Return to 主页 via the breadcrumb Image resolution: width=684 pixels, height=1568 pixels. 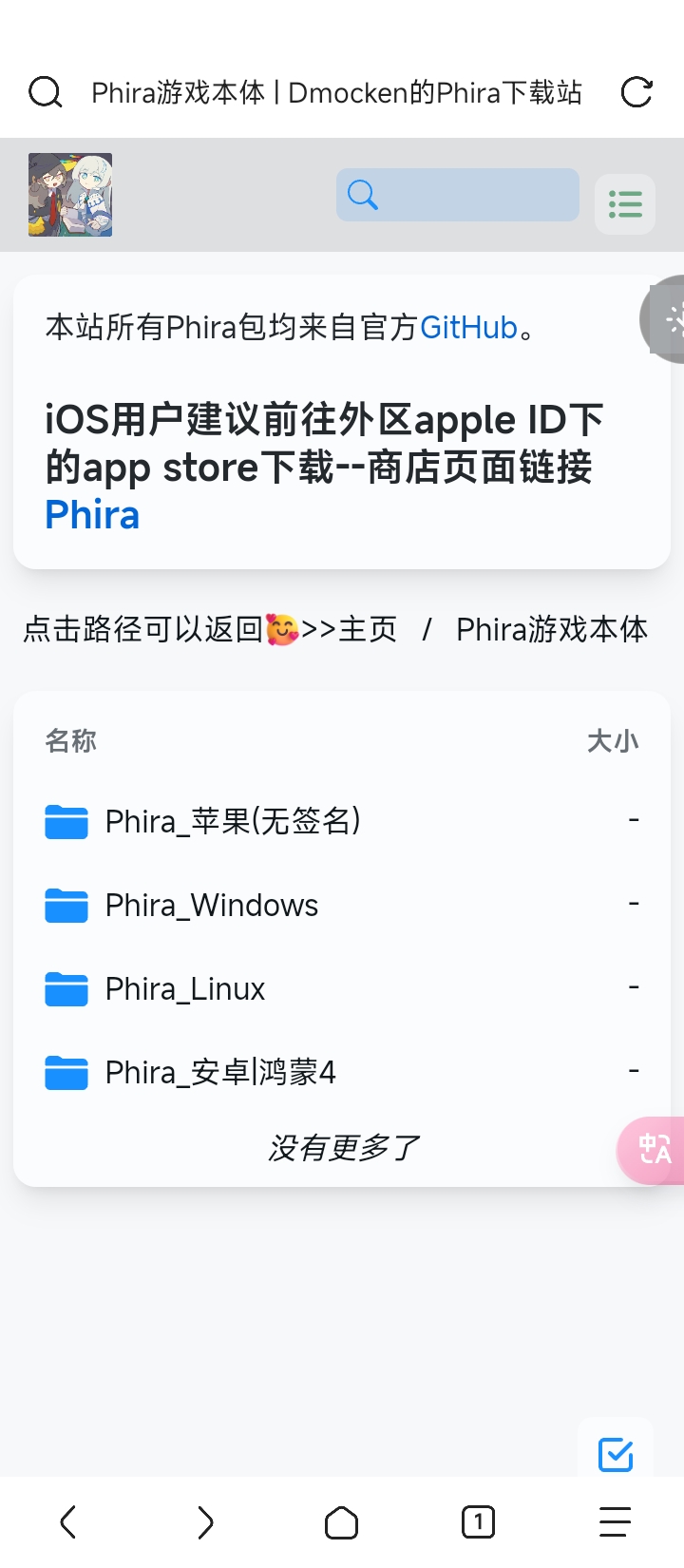point(370,629)
